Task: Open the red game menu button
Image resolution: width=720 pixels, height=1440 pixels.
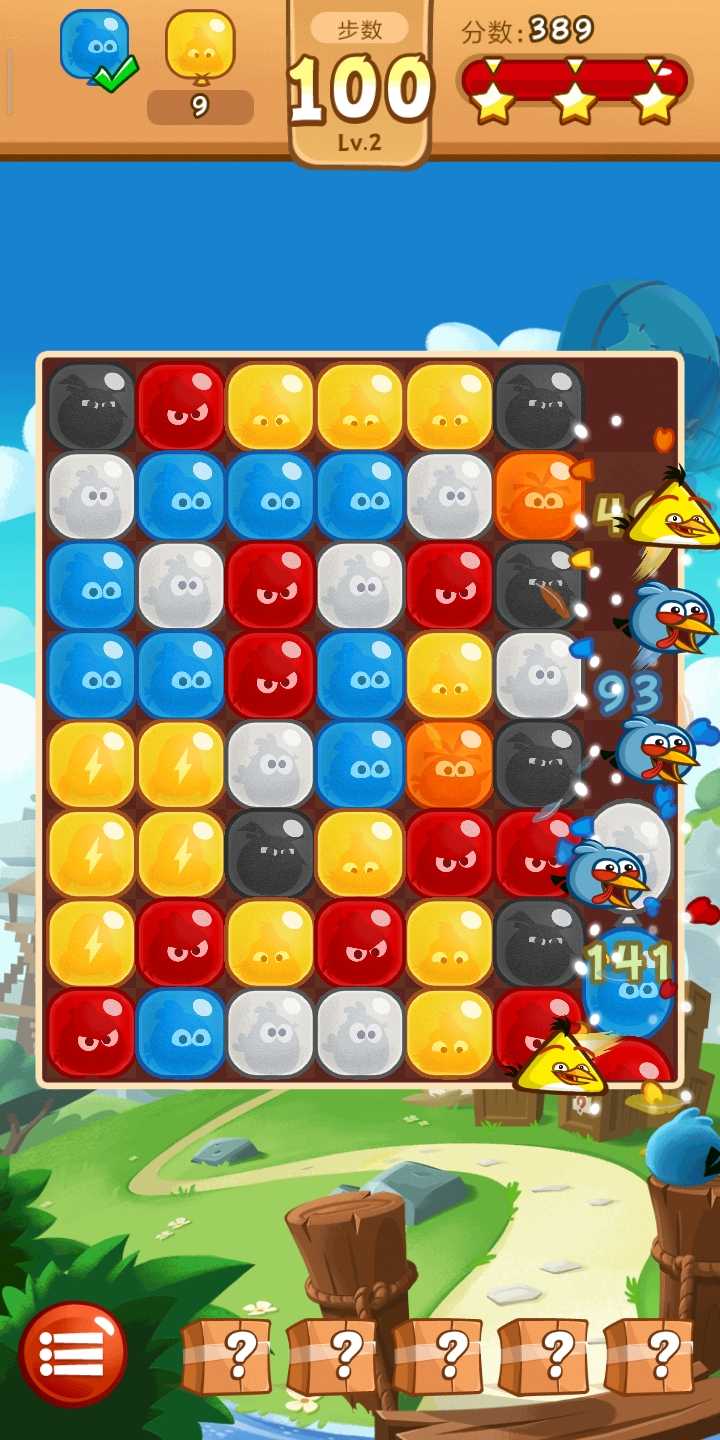Action: coord(73,1354)
